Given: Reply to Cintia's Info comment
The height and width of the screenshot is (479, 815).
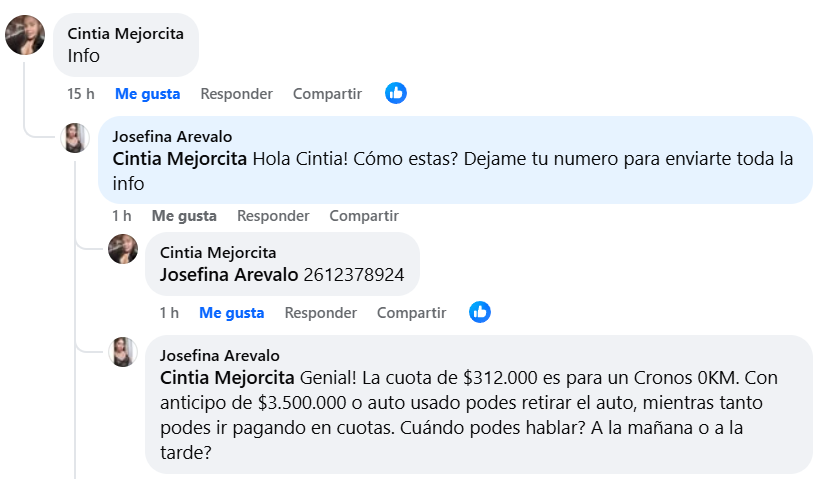Looking at the screenshot, I should (x=236, y=94).
